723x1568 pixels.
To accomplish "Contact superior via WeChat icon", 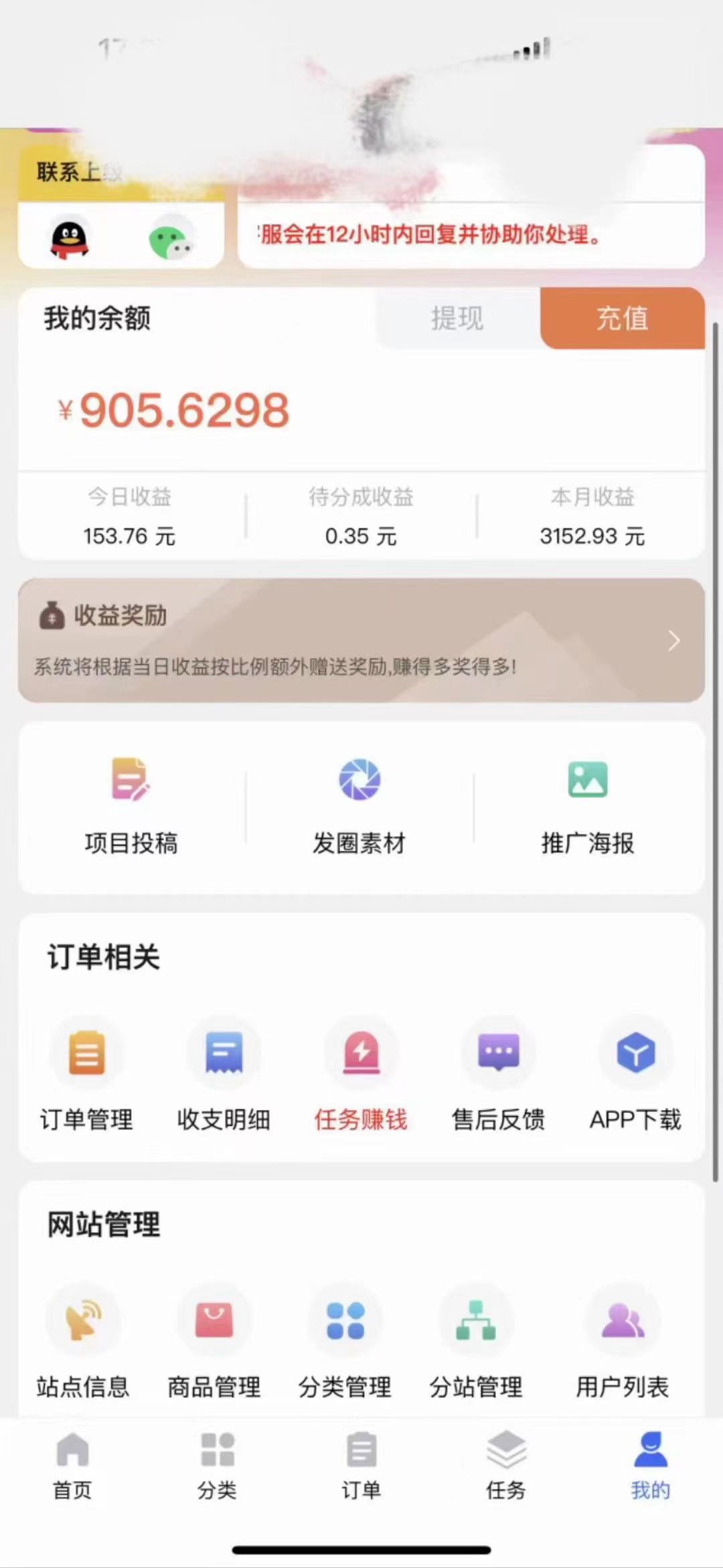I will 170,240.
